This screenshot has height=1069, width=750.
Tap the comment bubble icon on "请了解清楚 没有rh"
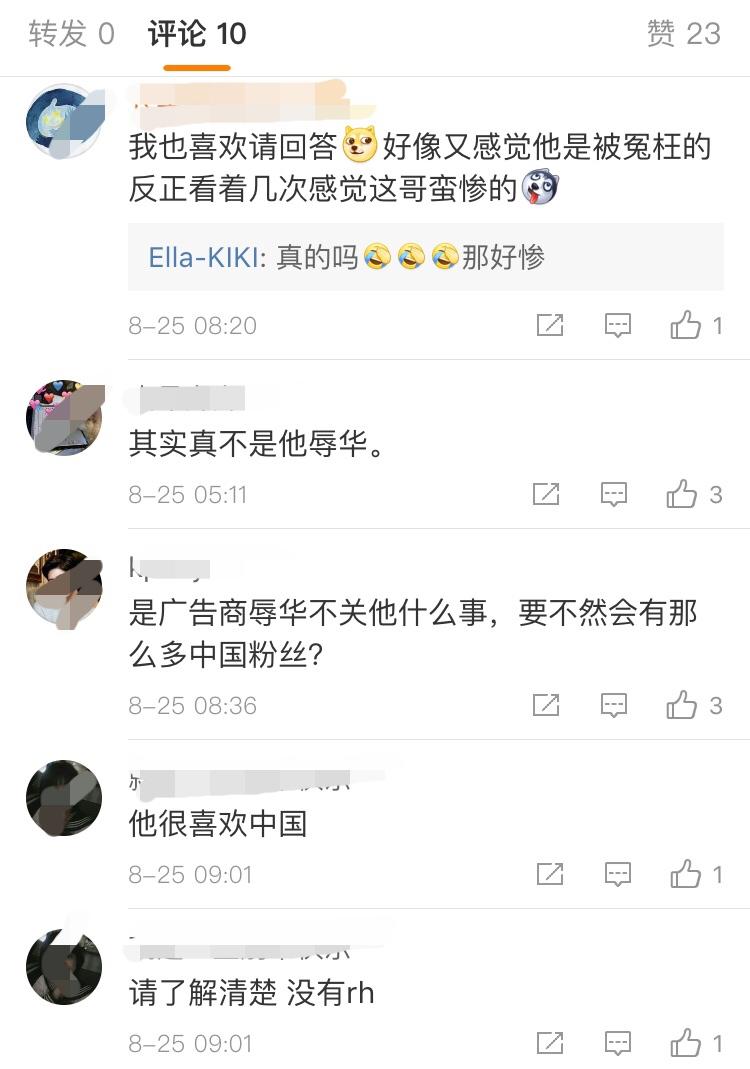[617, 1043]
